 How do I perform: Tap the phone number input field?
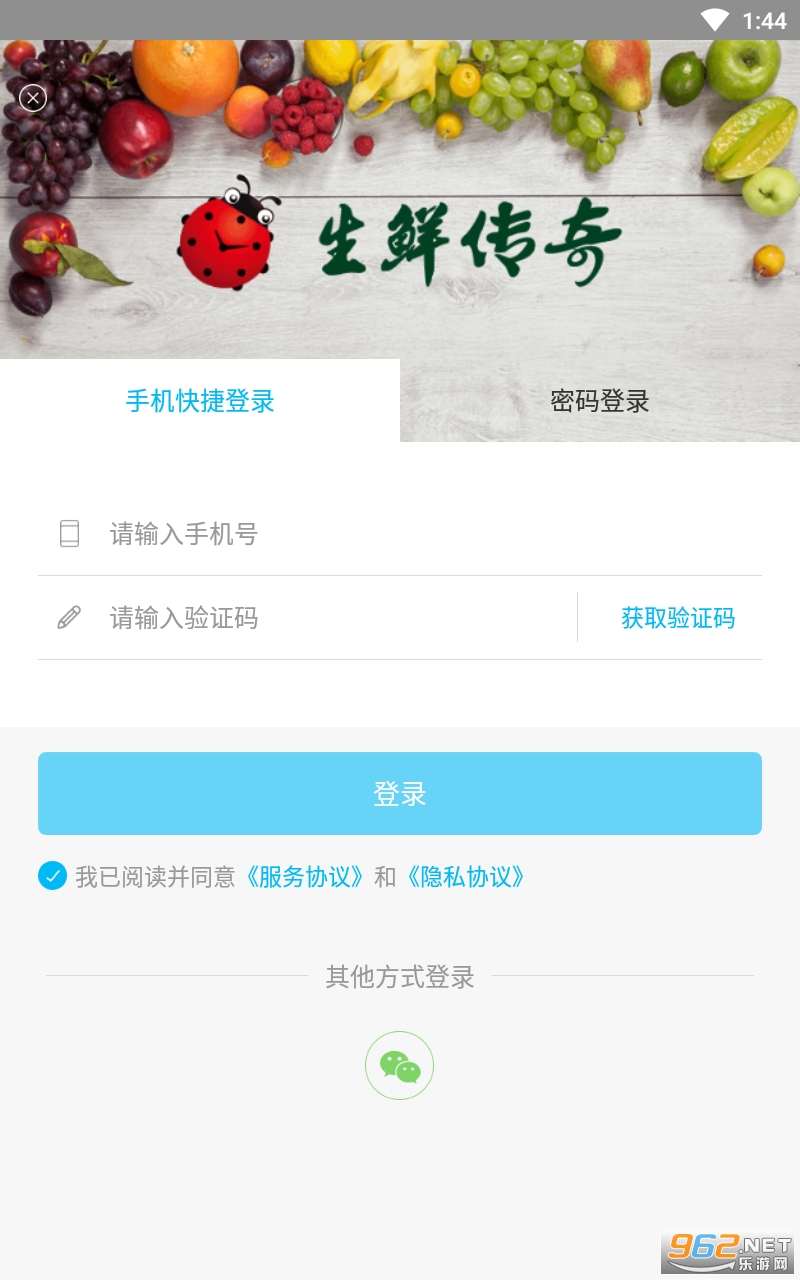pos(400,534)
